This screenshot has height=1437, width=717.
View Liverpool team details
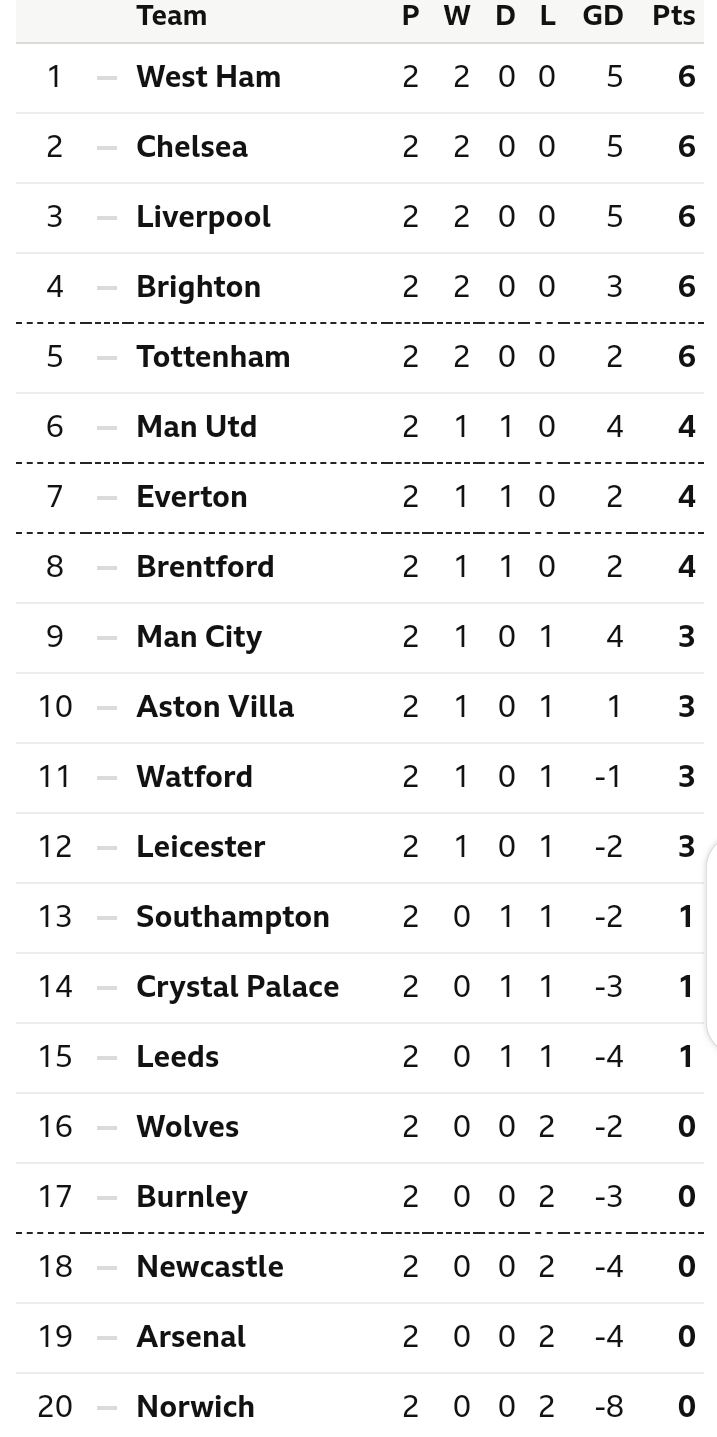point(203,217)
